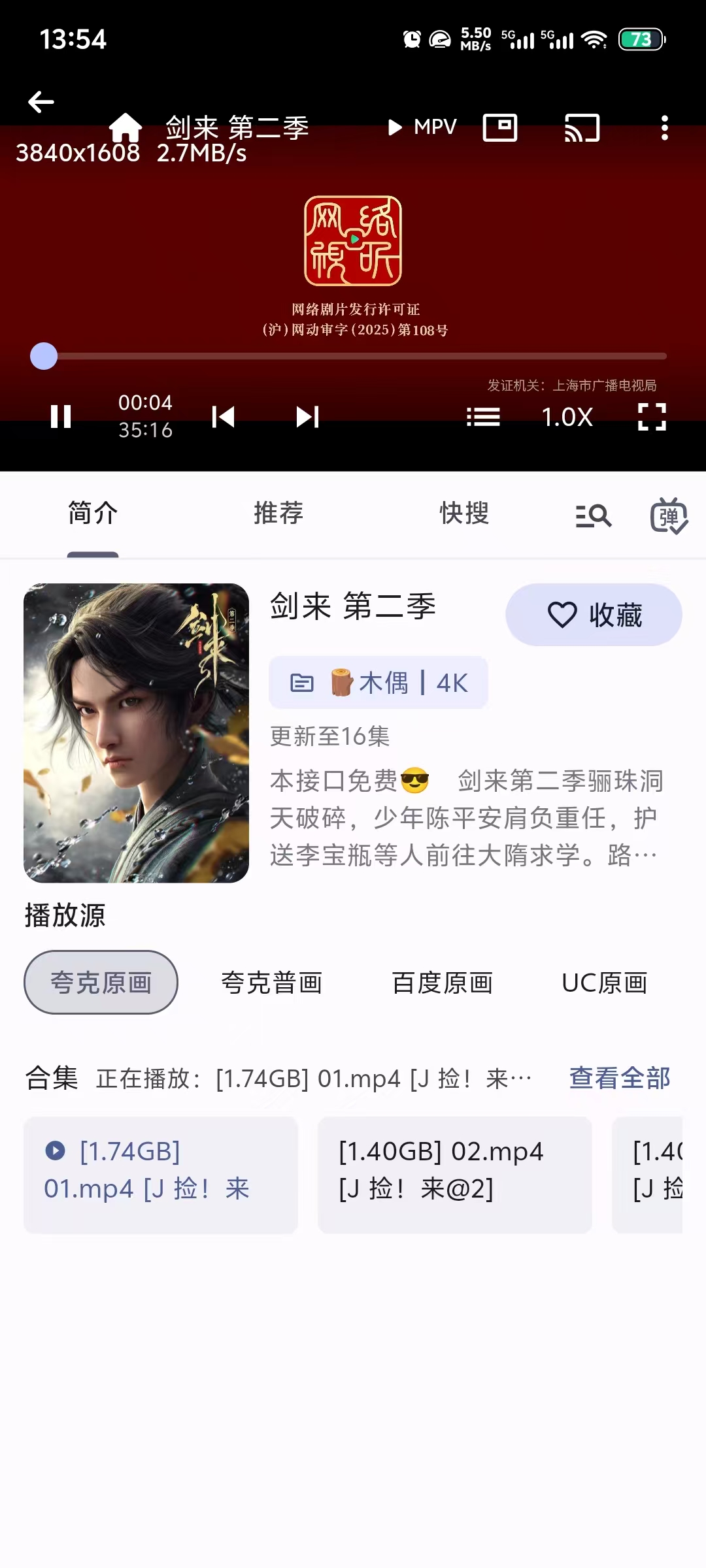Open the MPV player selector

coord(422,126)
